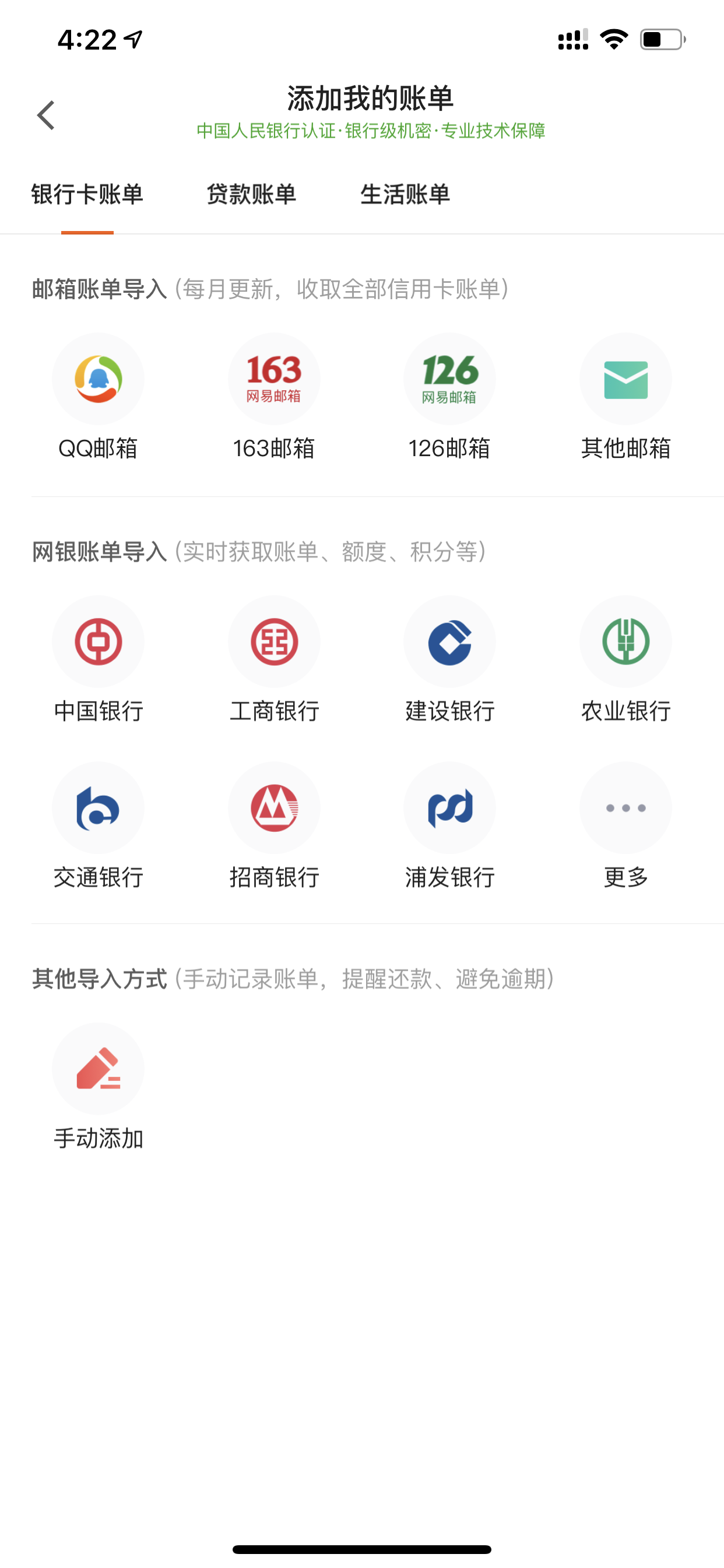
Task: Show 更多 banks
Action: (x=625, y=826)
